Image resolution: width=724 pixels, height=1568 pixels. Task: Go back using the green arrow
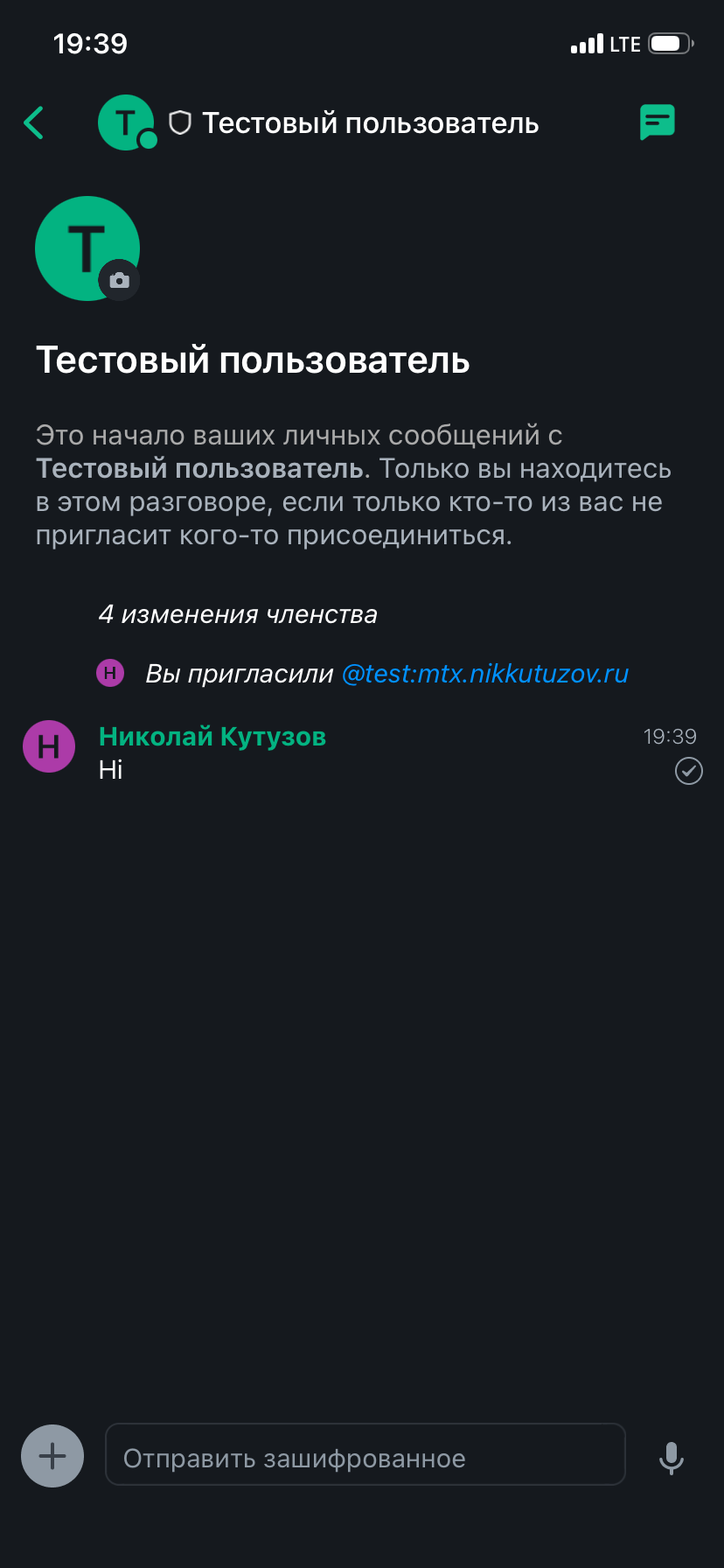(34, 123)
